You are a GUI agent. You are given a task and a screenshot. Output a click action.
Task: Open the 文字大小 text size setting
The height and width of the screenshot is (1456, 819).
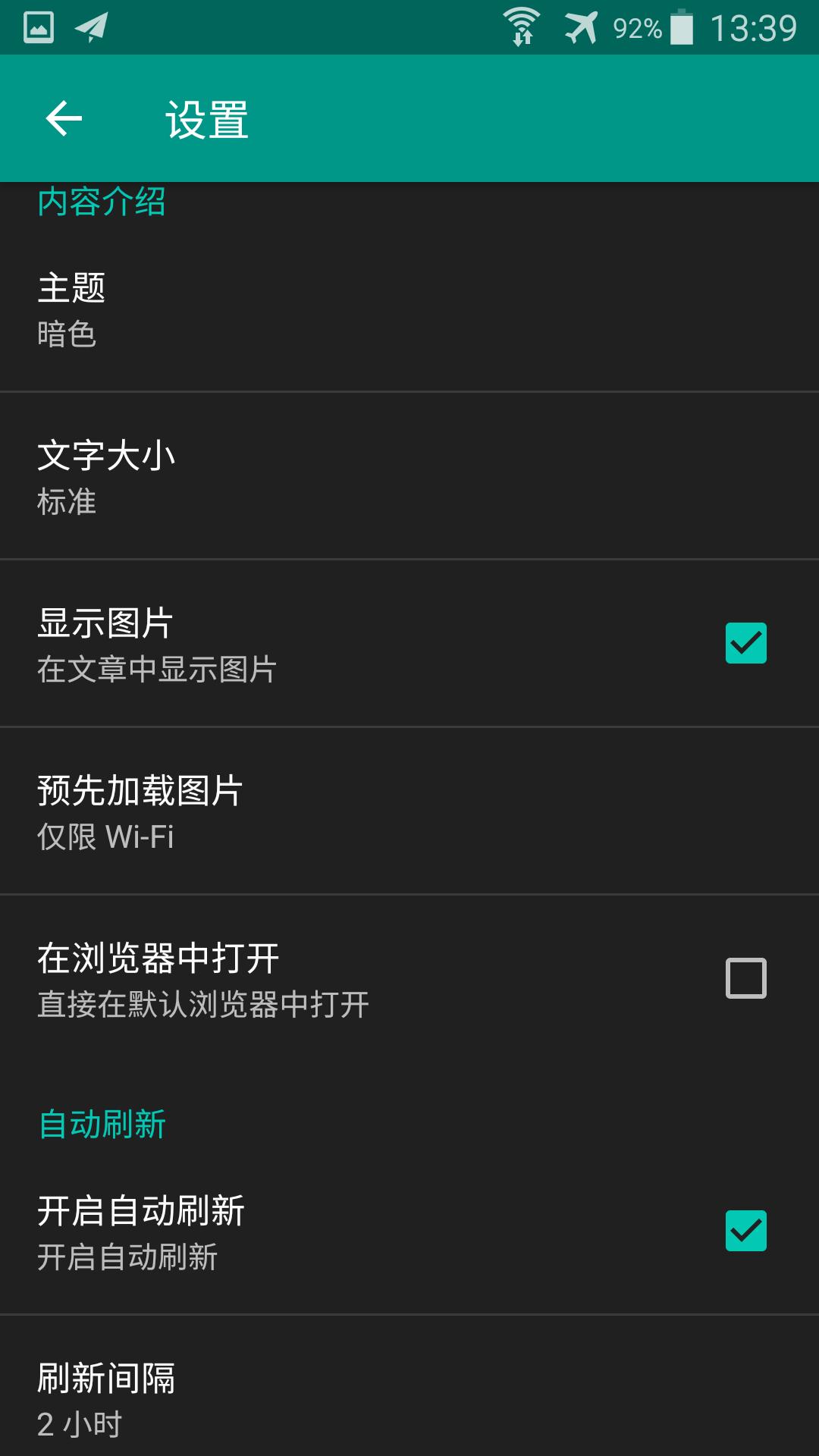[409, 476]
